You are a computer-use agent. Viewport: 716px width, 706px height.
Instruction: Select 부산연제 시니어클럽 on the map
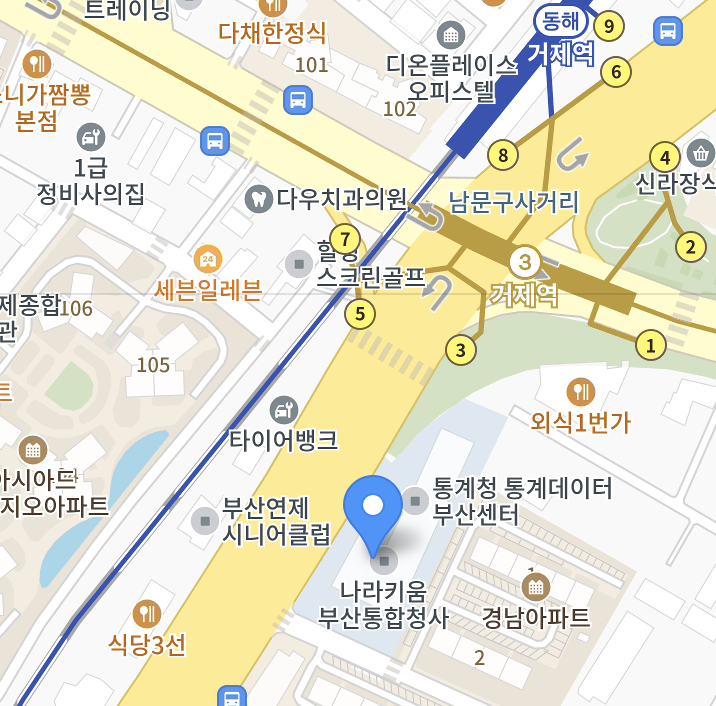click(x=205, y=520)
